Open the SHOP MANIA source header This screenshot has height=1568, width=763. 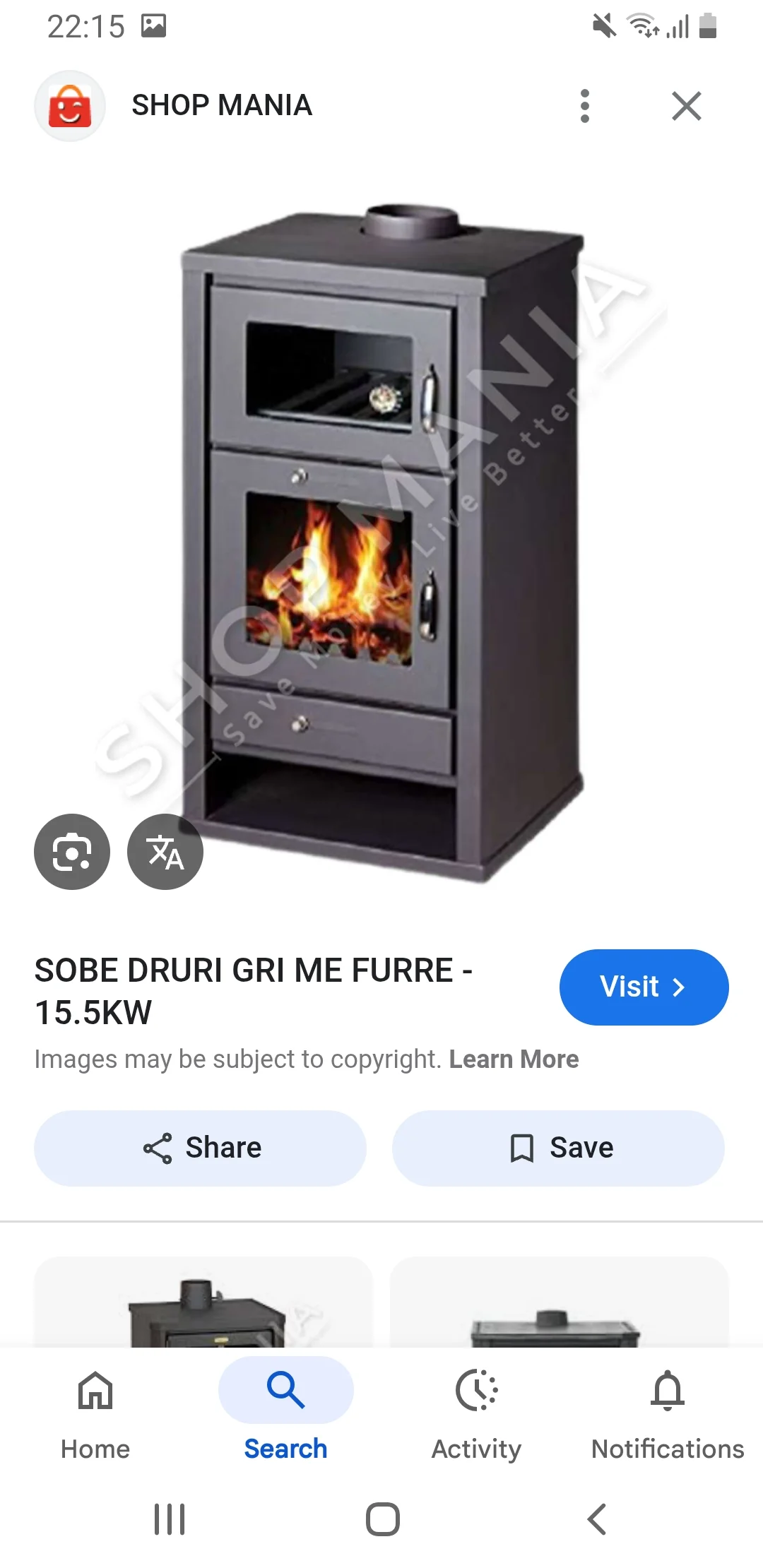[x=220, y=106]
